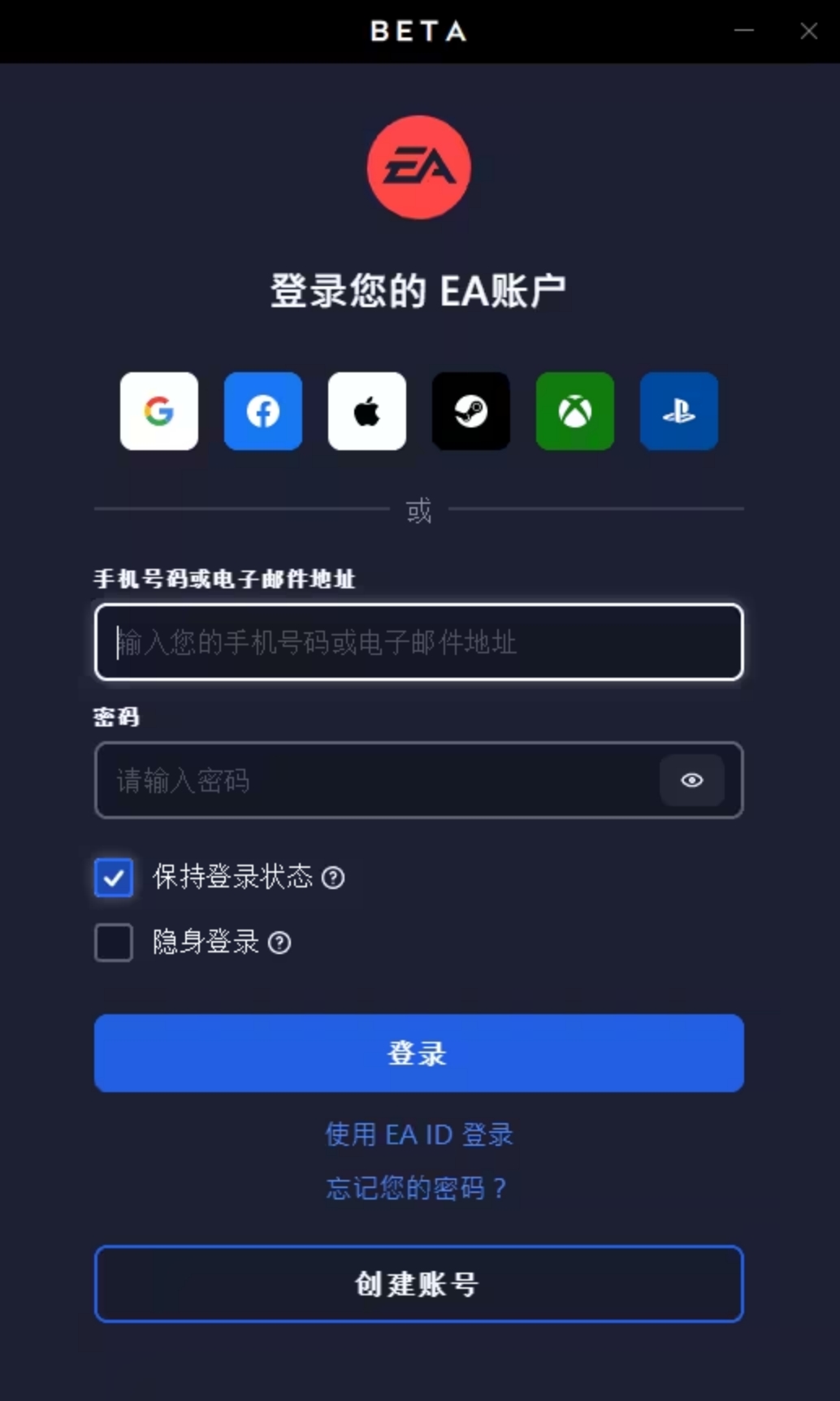The height and width of the screenshot is (1401, 840).
Task: Minimize the EA app window
Action: pos(743,31)
